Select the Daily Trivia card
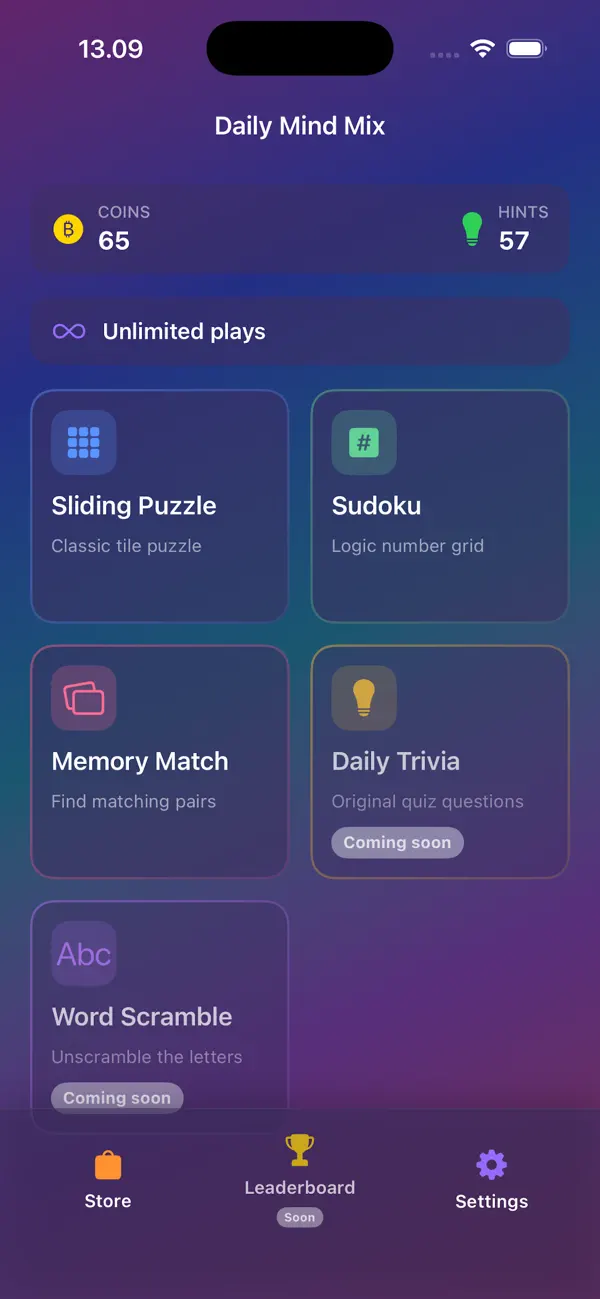The height and width of the screenshot is (1299, 600). (x=440, y=762)
